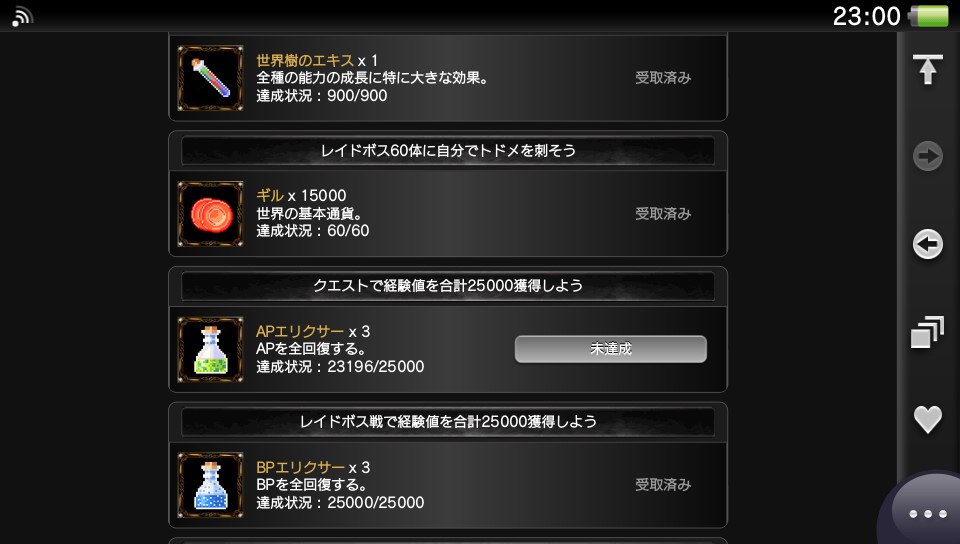Open the options menu with three dots
The width and height of the screenshot is (960, 544).
[x=927, y=513]
